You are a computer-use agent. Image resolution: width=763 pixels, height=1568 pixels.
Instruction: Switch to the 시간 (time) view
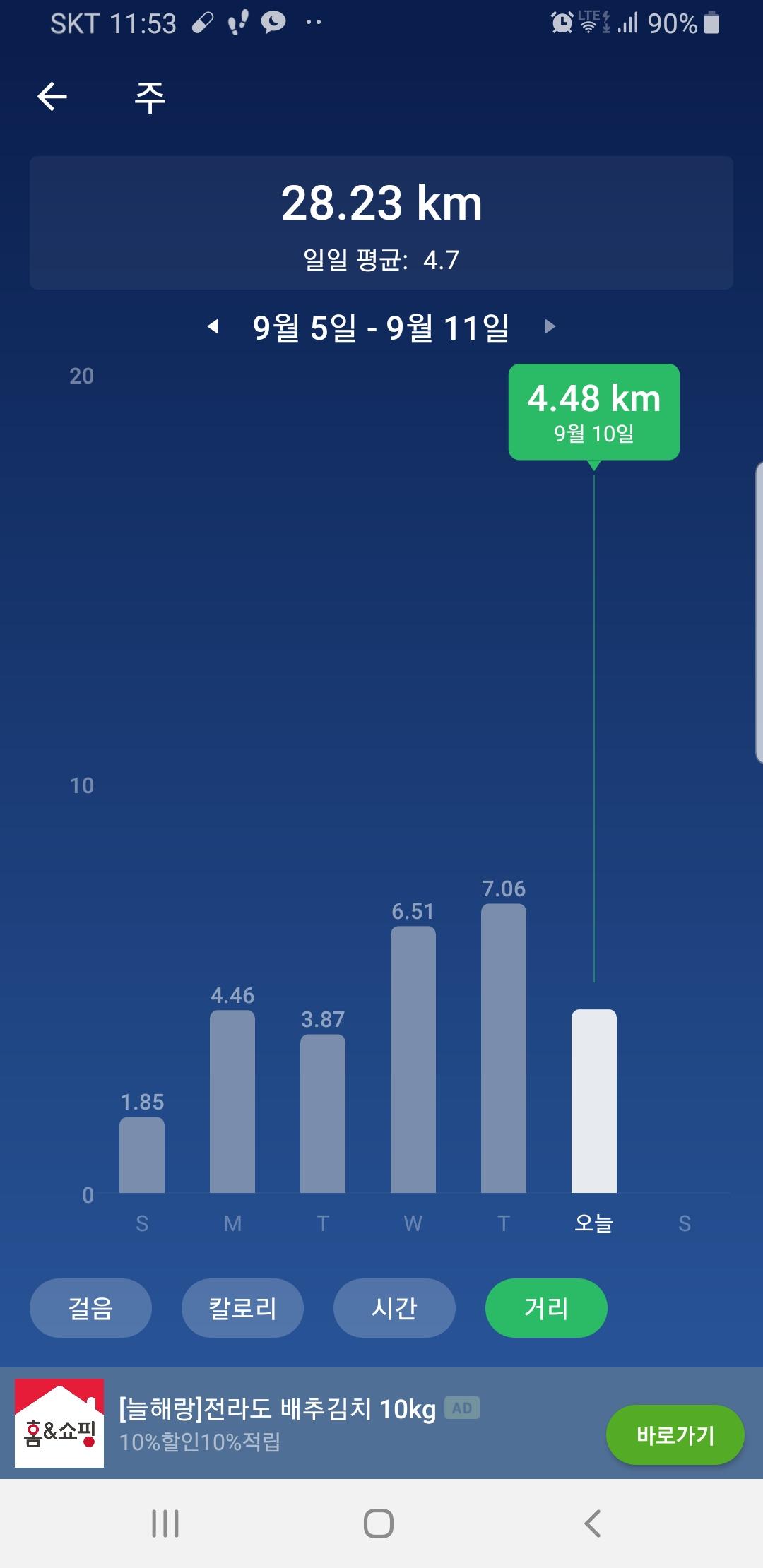[394, 1308]
